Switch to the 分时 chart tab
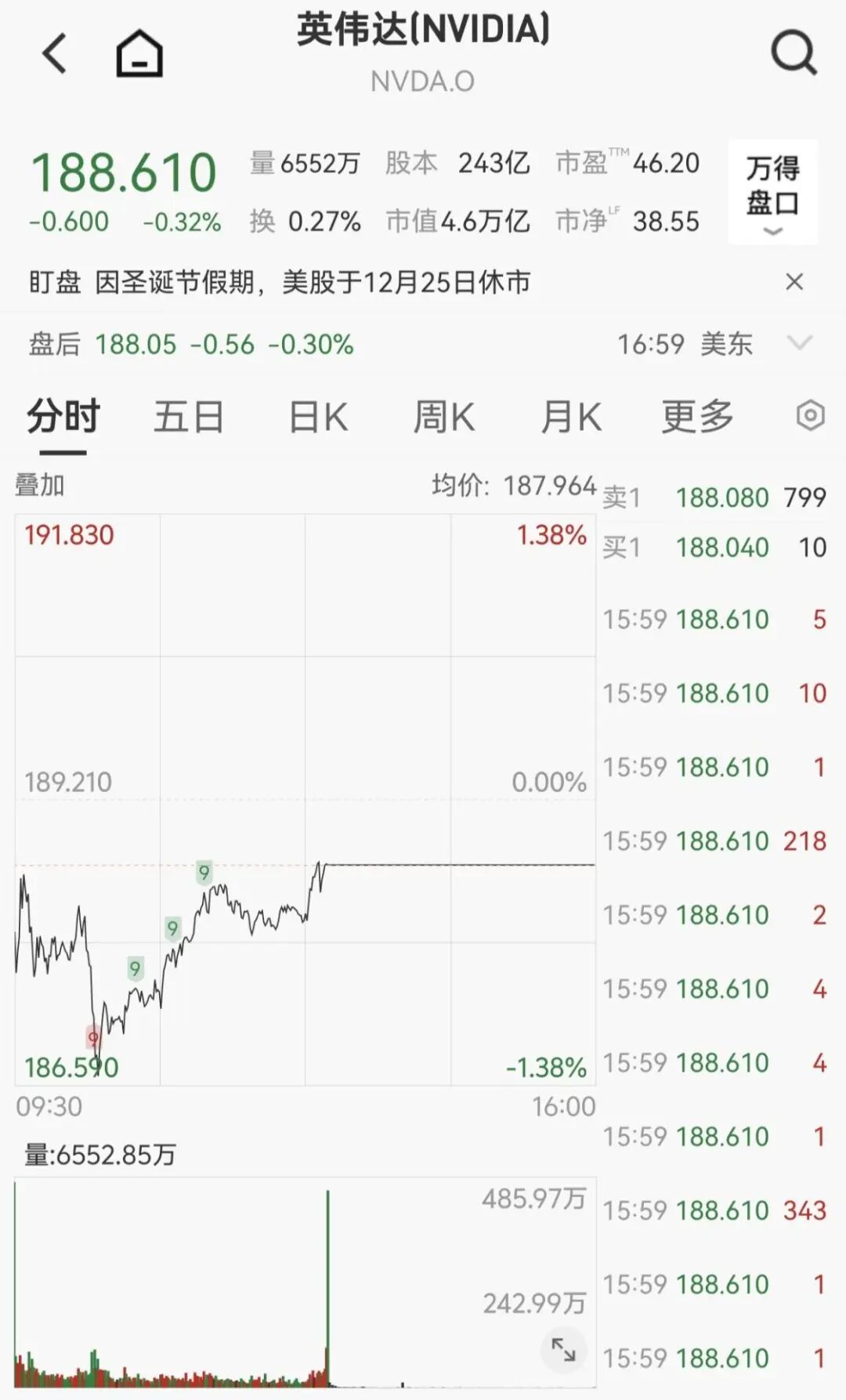Image resolution: width=846 pixels, height=1400 pixels. pos(63,416)
